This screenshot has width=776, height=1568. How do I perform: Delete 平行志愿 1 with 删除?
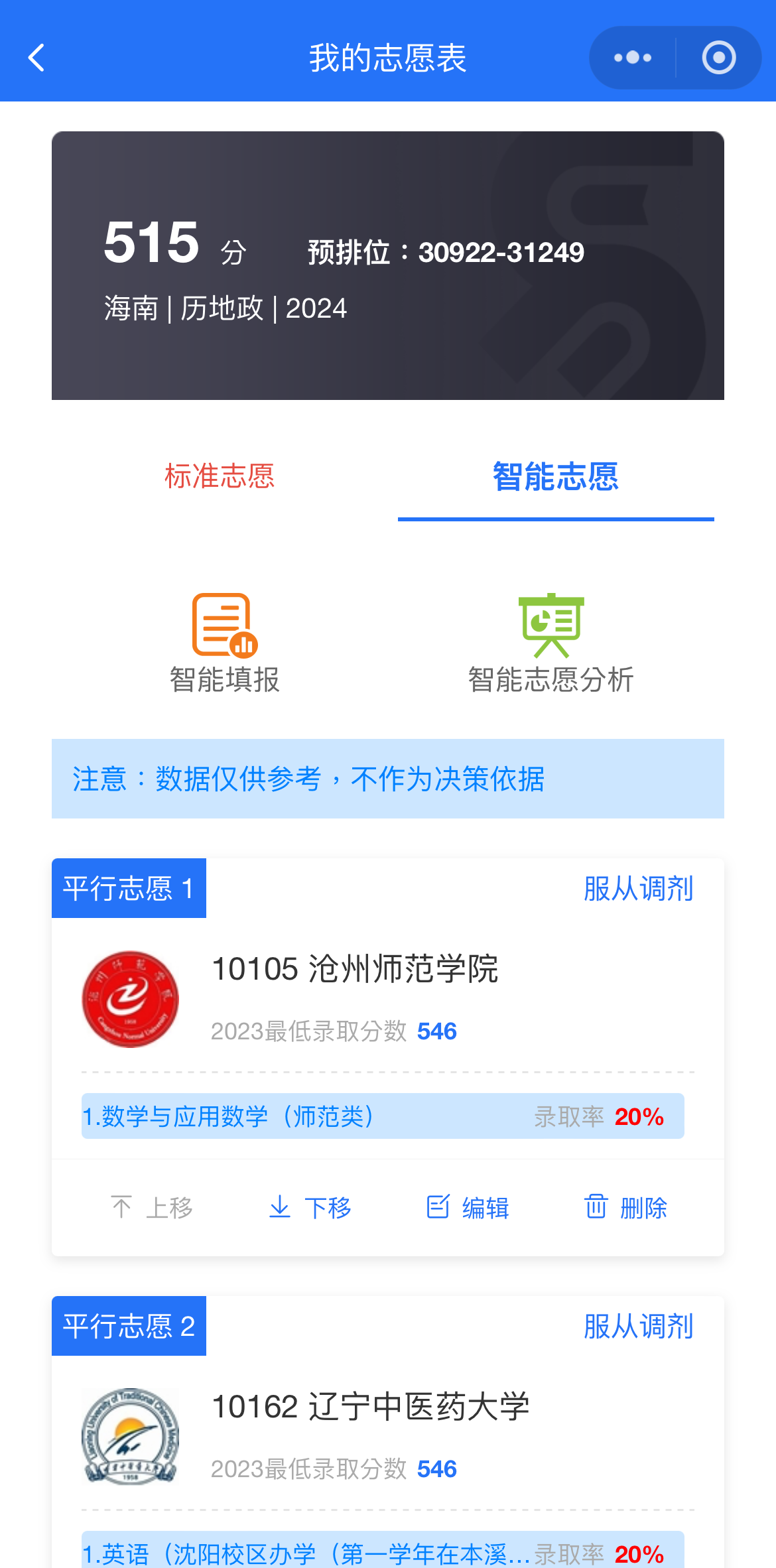click(x=625, y=1208)
